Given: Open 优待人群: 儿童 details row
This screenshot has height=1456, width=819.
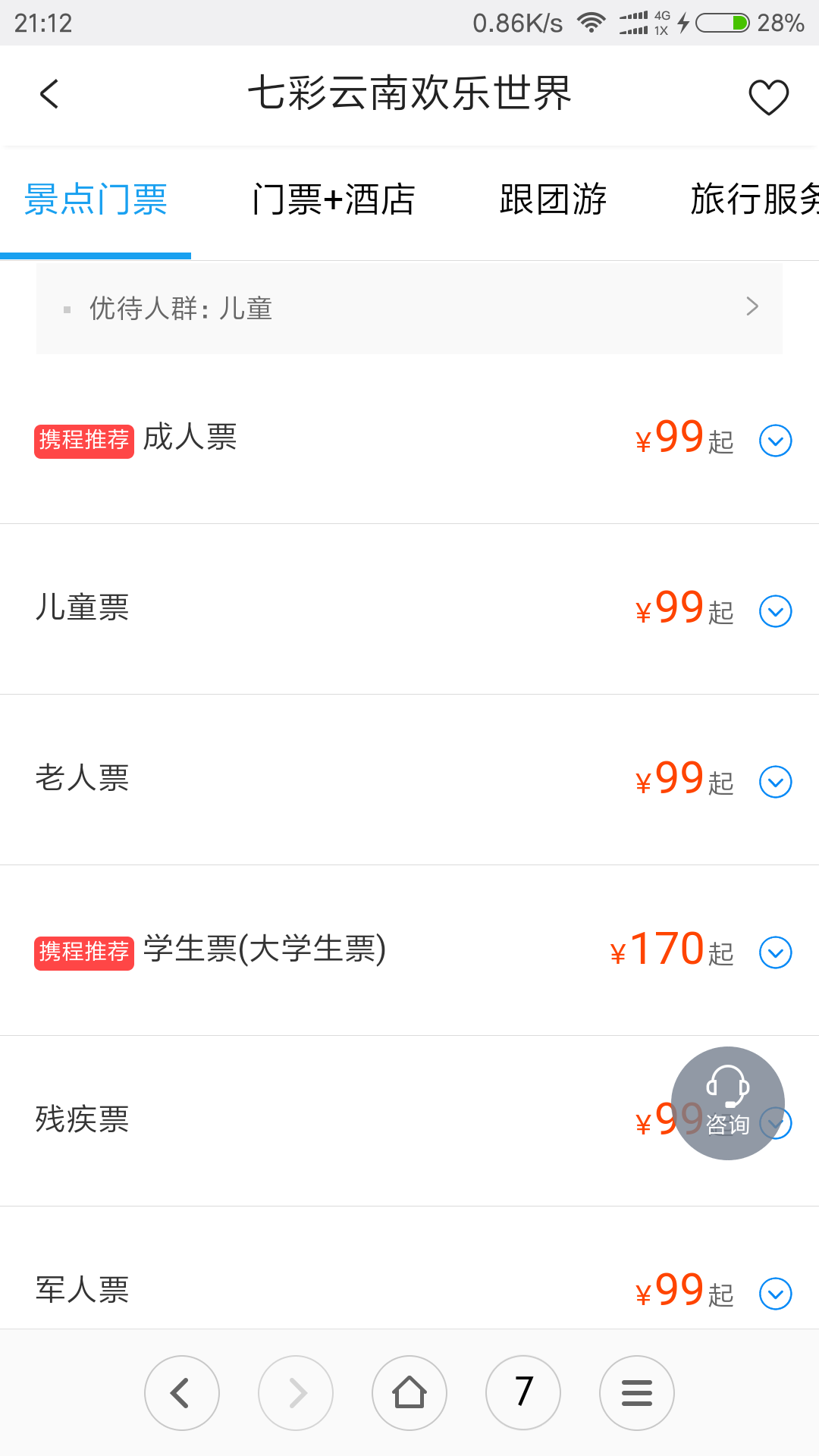Looking at the screenshot, I should 409,308.
